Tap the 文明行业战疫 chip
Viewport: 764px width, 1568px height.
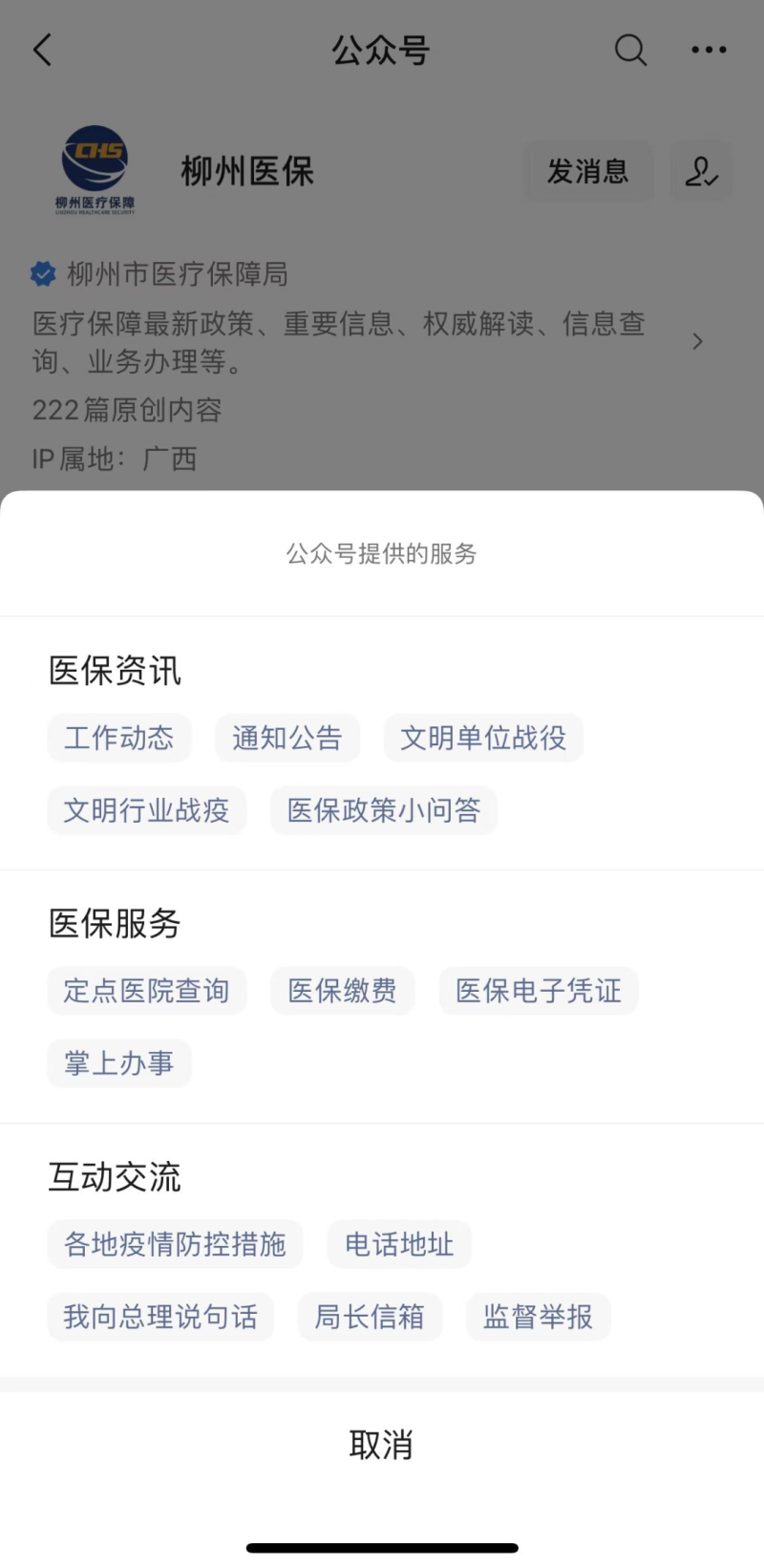[x=147, y=810]
